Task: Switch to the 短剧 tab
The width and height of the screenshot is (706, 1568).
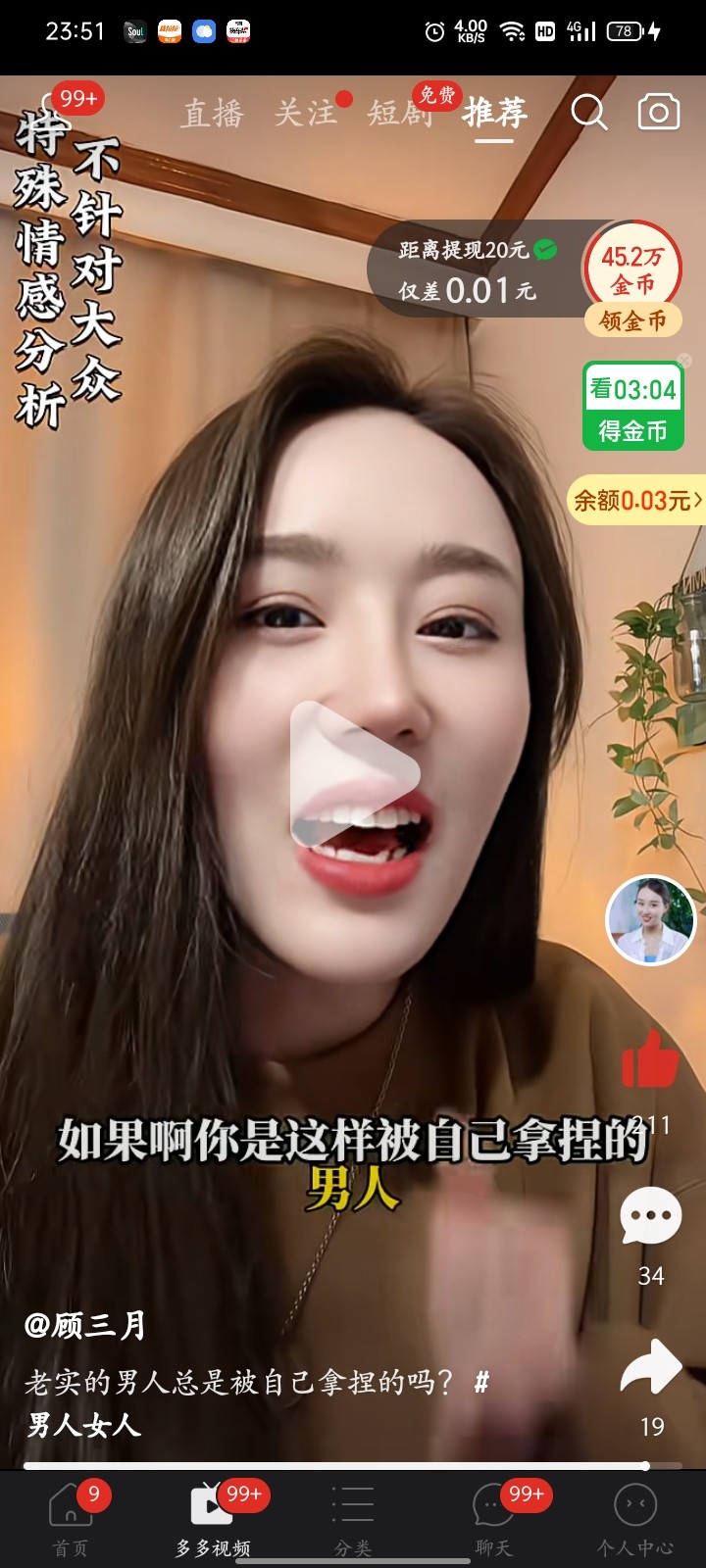Action: click(399, 114)
